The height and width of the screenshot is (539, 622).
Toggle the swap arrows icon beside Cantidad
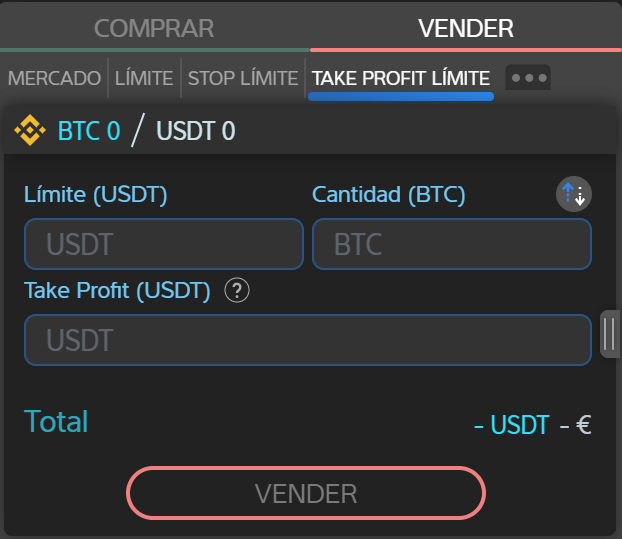[574, 194]
